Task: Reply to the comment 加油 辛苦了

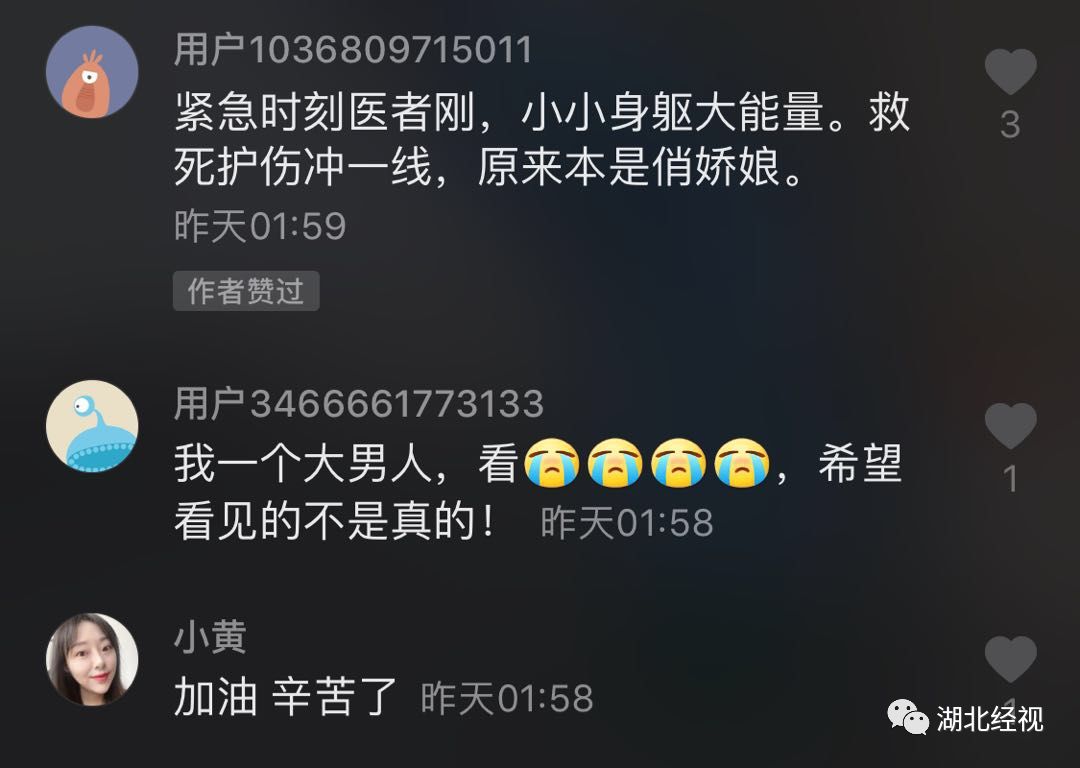Action: tap(285, 697)
